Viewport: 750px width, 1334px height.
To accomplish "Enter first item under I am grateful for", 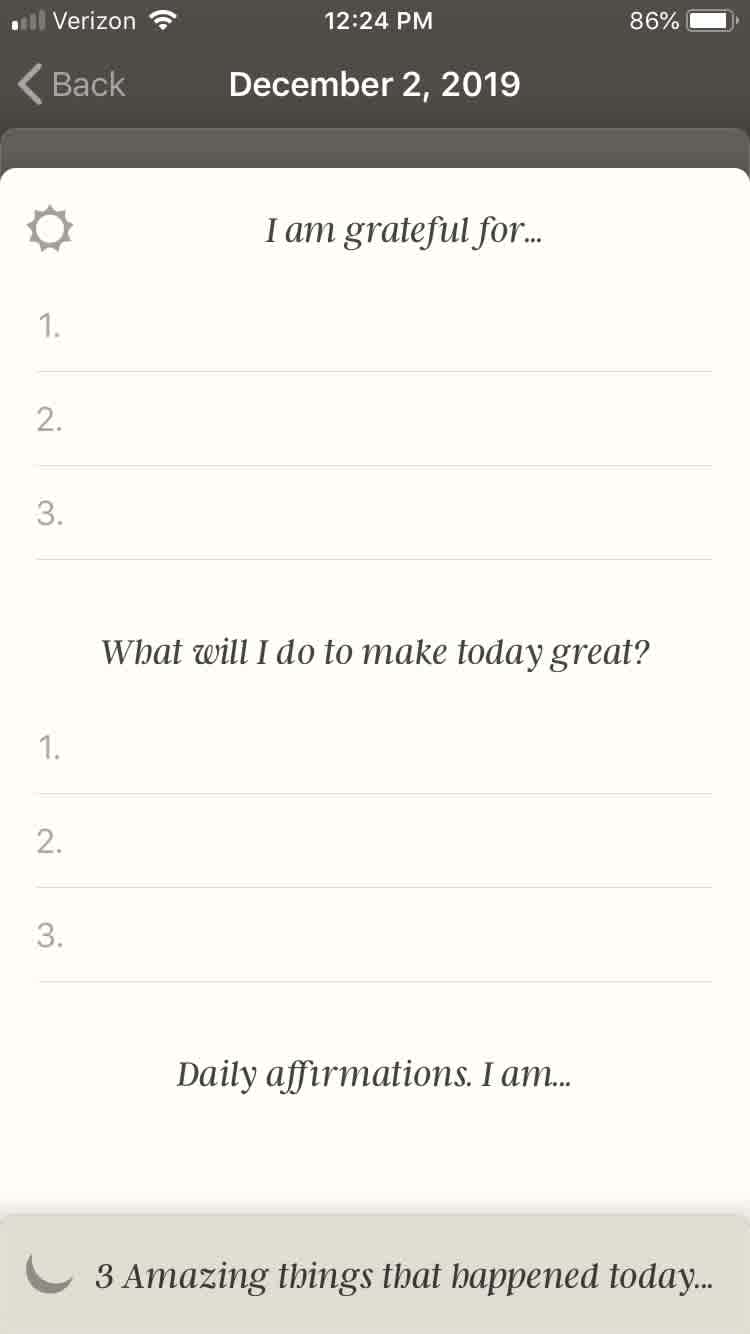I will click(x=375, y=326).
